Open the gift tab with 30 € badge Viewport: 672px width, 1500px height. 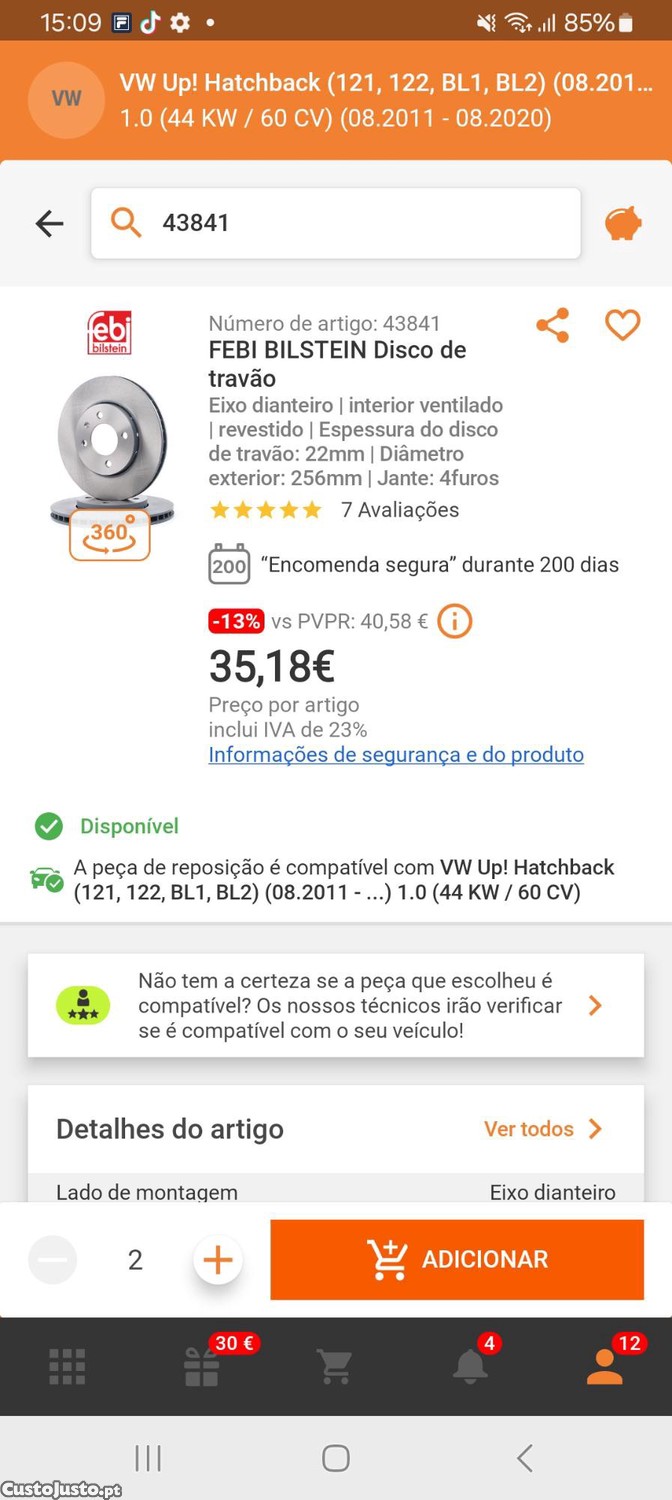[x=202, y=1366]
